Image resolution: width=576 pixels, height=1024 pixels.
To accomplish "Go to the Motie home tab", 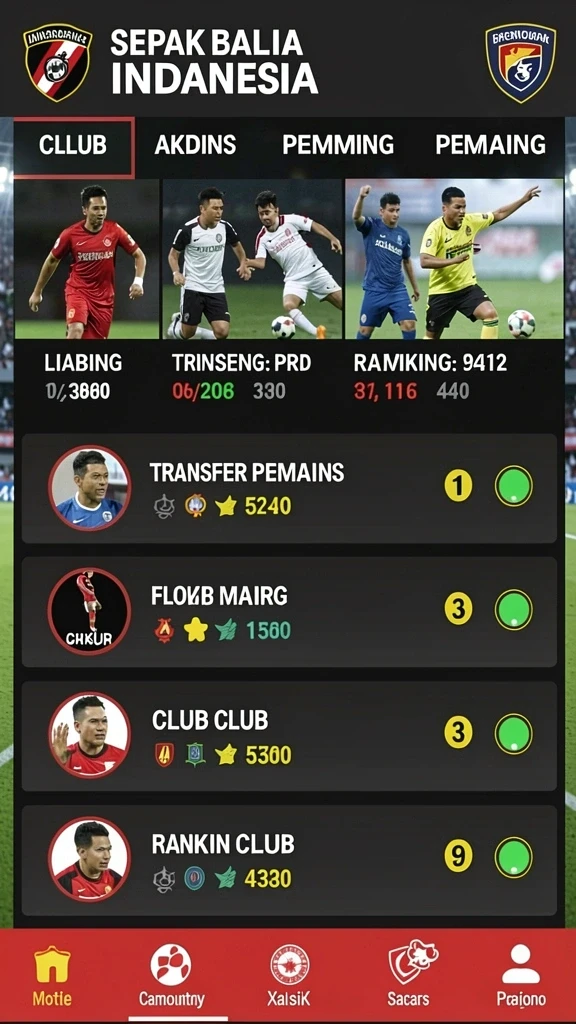I will point(52,976).
